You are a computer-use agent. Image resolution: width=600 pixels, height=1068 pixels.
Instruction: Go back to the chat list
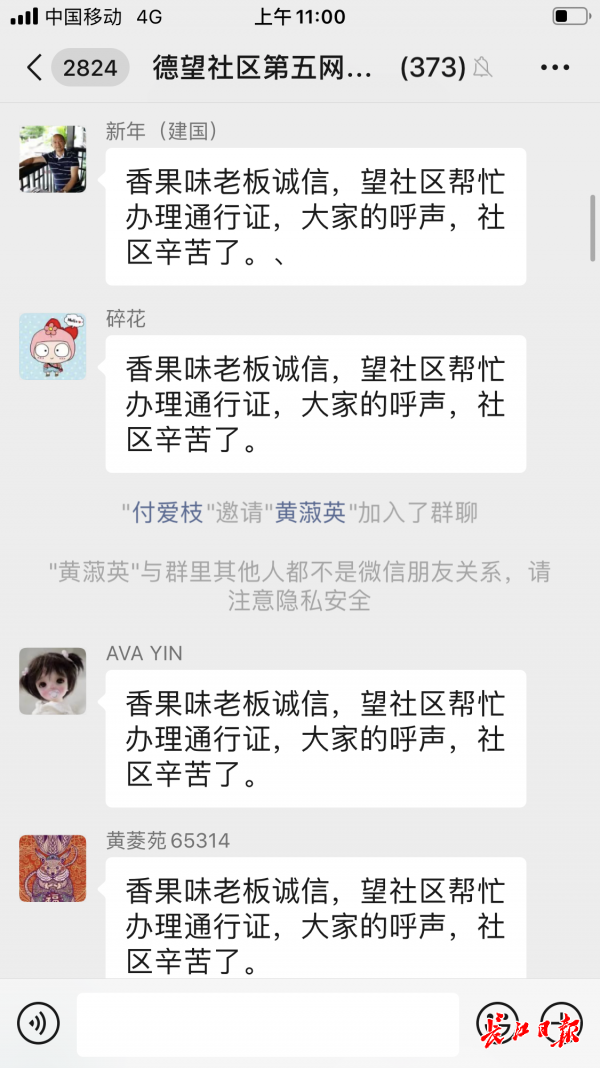point(34,68)
